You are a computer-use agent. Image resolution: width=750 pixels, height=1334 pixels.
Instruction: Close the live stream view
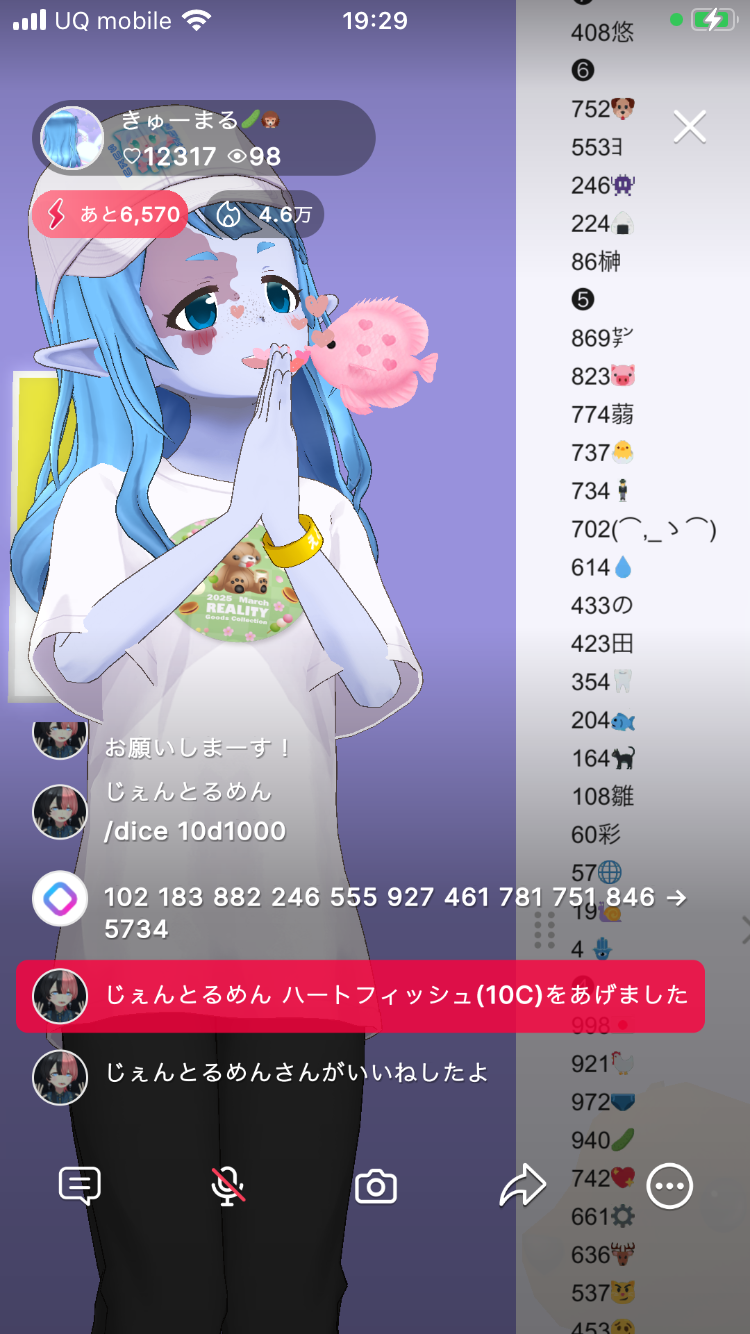(690, 127)
